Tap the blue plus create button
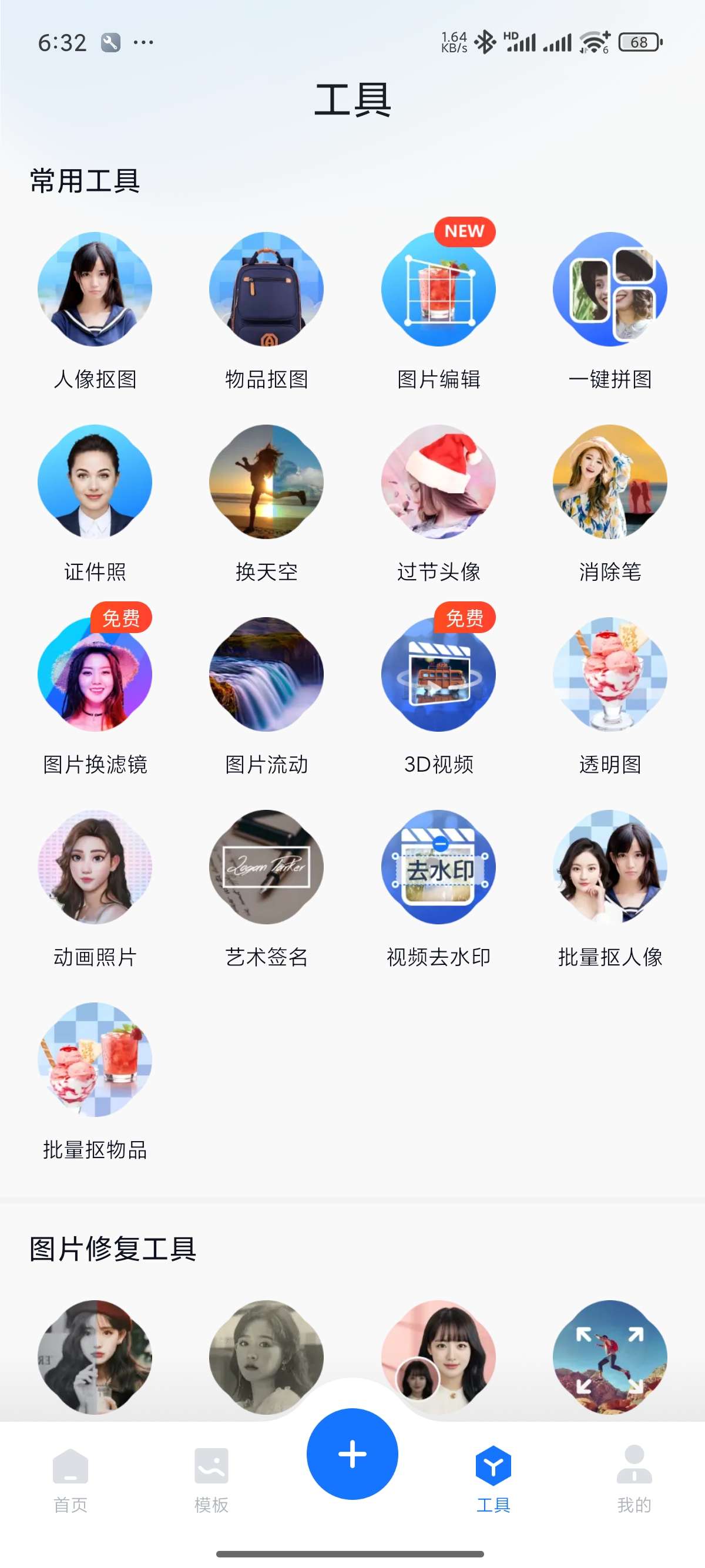The width and height of the screenshot is (705, 1568). click(352, 1454)
